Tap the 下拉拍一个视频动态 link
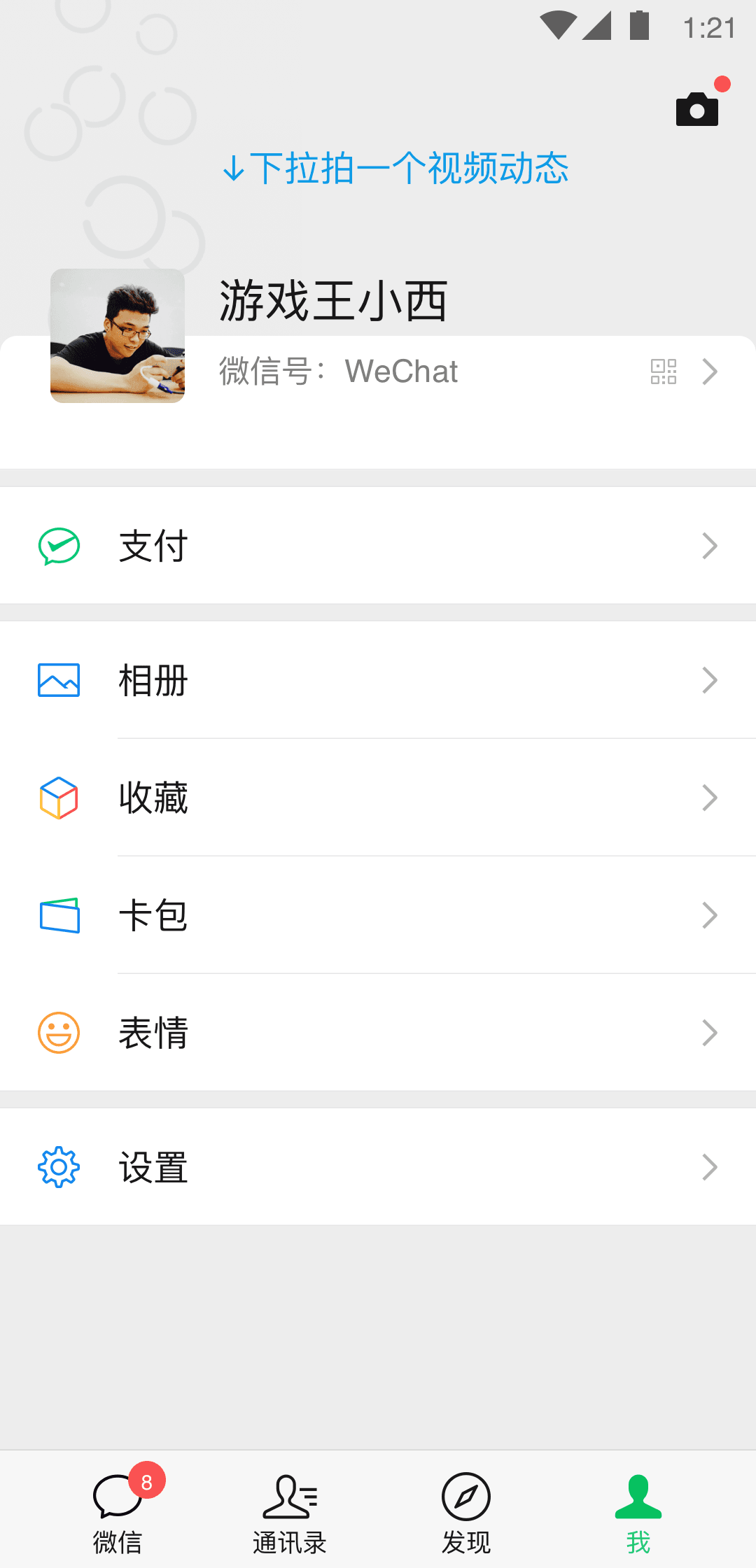The width and height of the screenshot is (756, 1568). [396, 168]
